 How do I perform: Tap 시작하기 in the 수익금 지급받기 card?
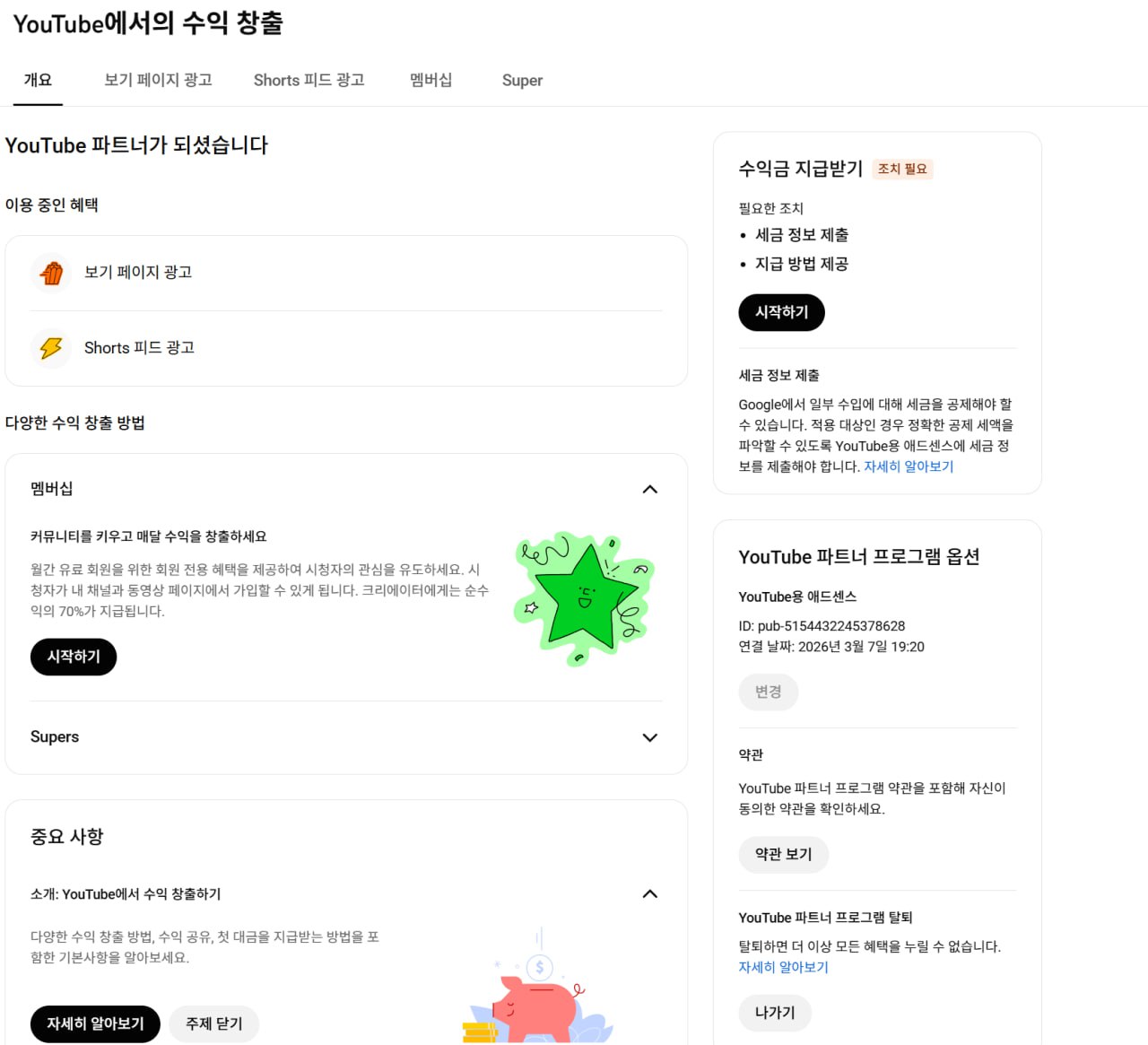[781, 312]
